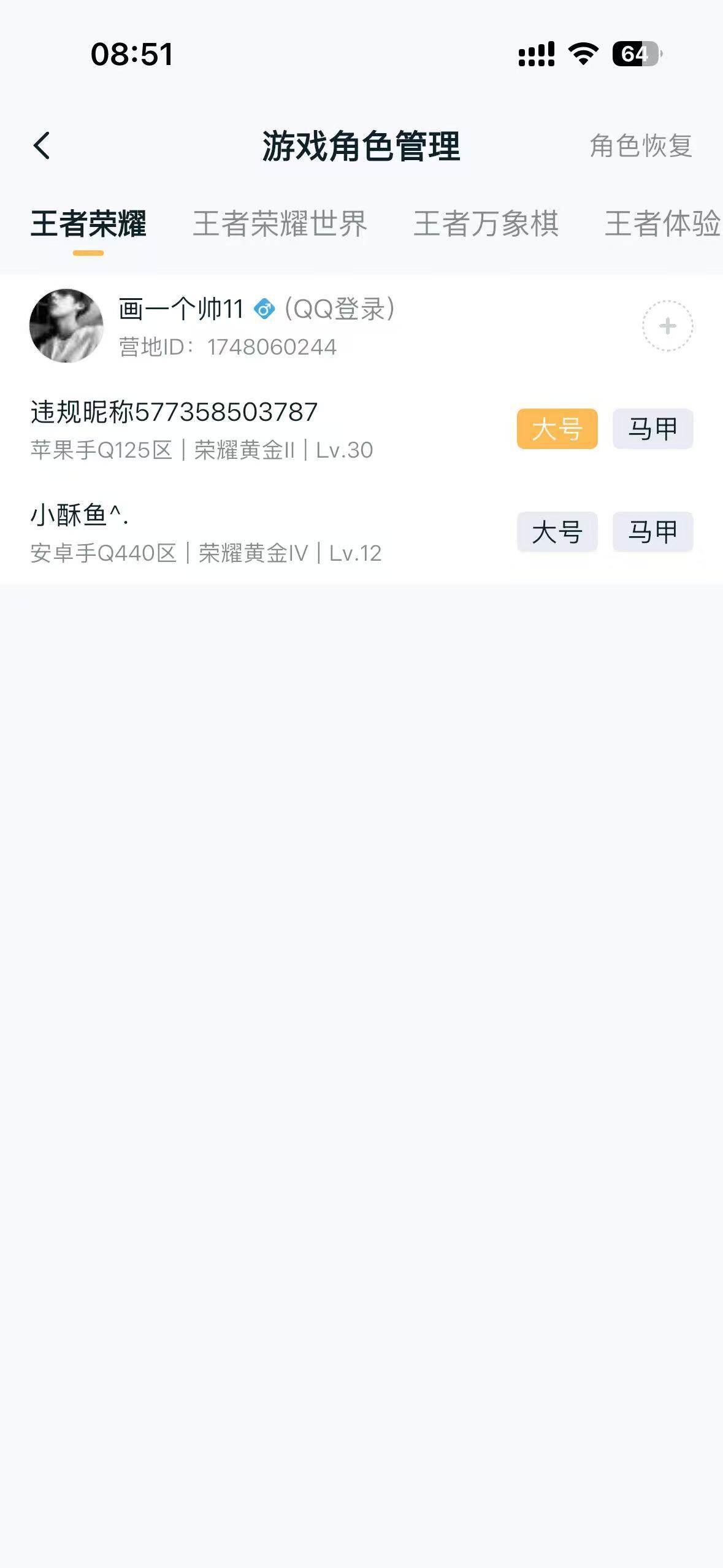This screenshot has height=1568, width=723.
Task: Tap the nickname 画一个帅11
Action: (181, 309)
